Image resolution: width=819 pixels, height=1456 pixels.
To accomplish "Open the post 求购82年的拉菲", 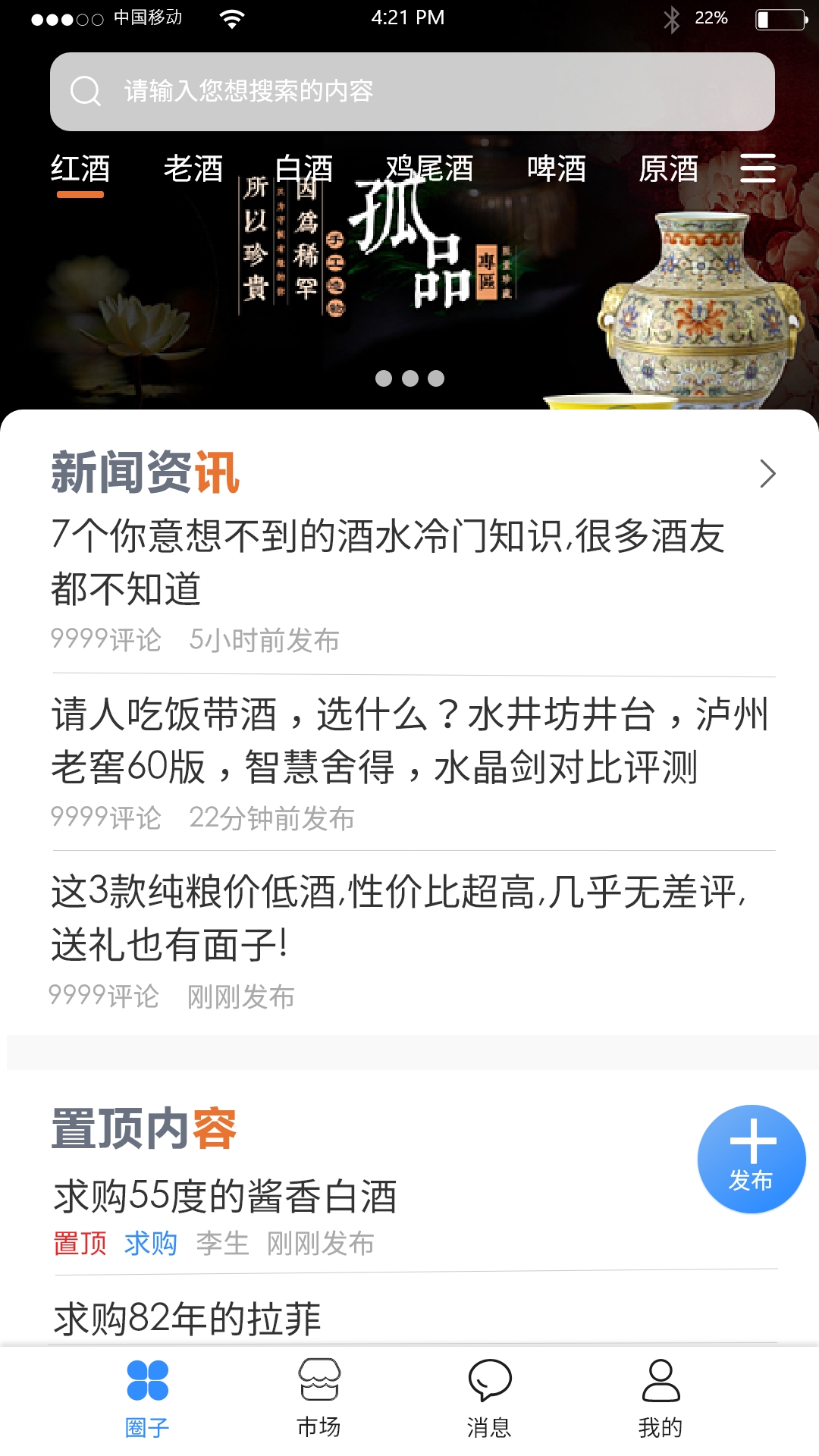I will point(187,1318).
